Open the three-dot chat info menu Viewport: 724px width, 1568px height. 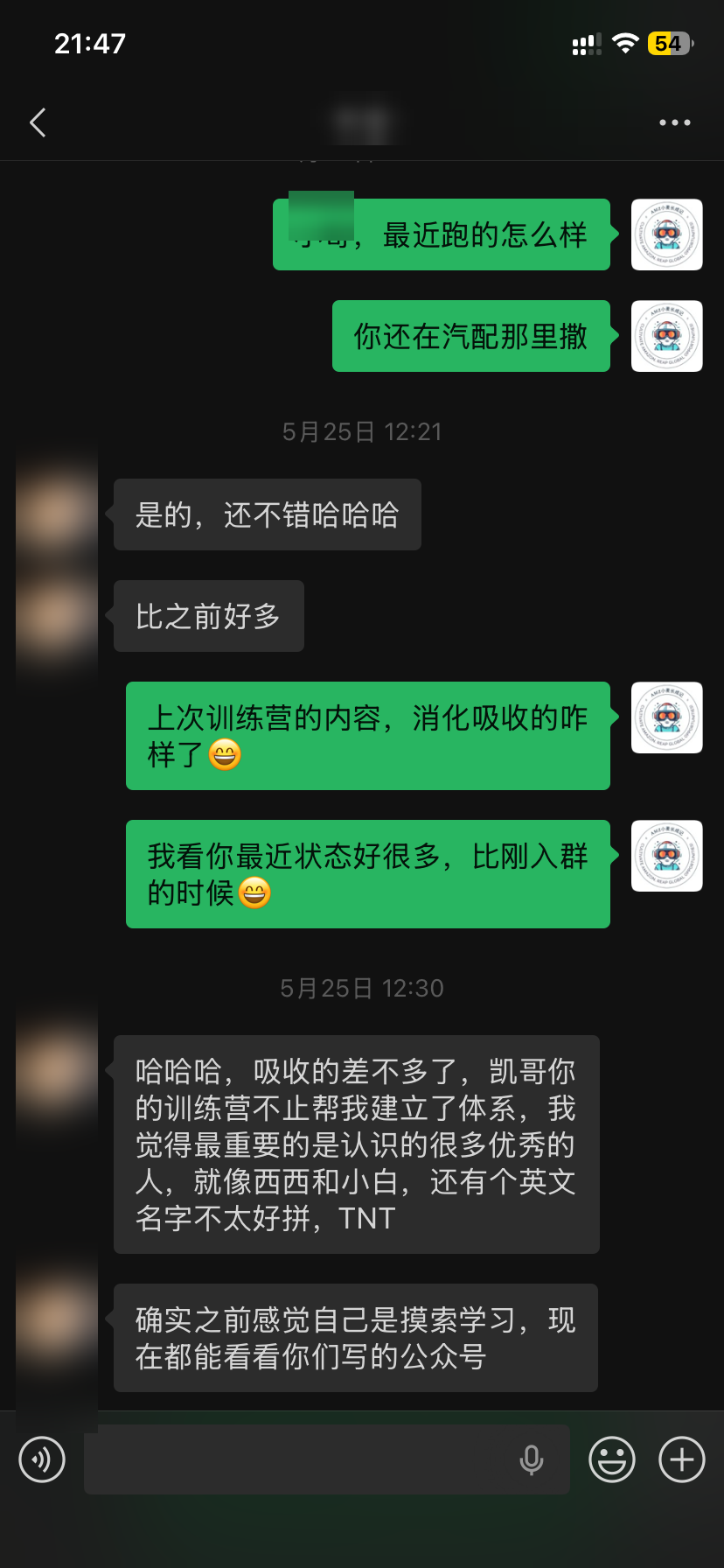pyautogui.click(x=674, y=122)
